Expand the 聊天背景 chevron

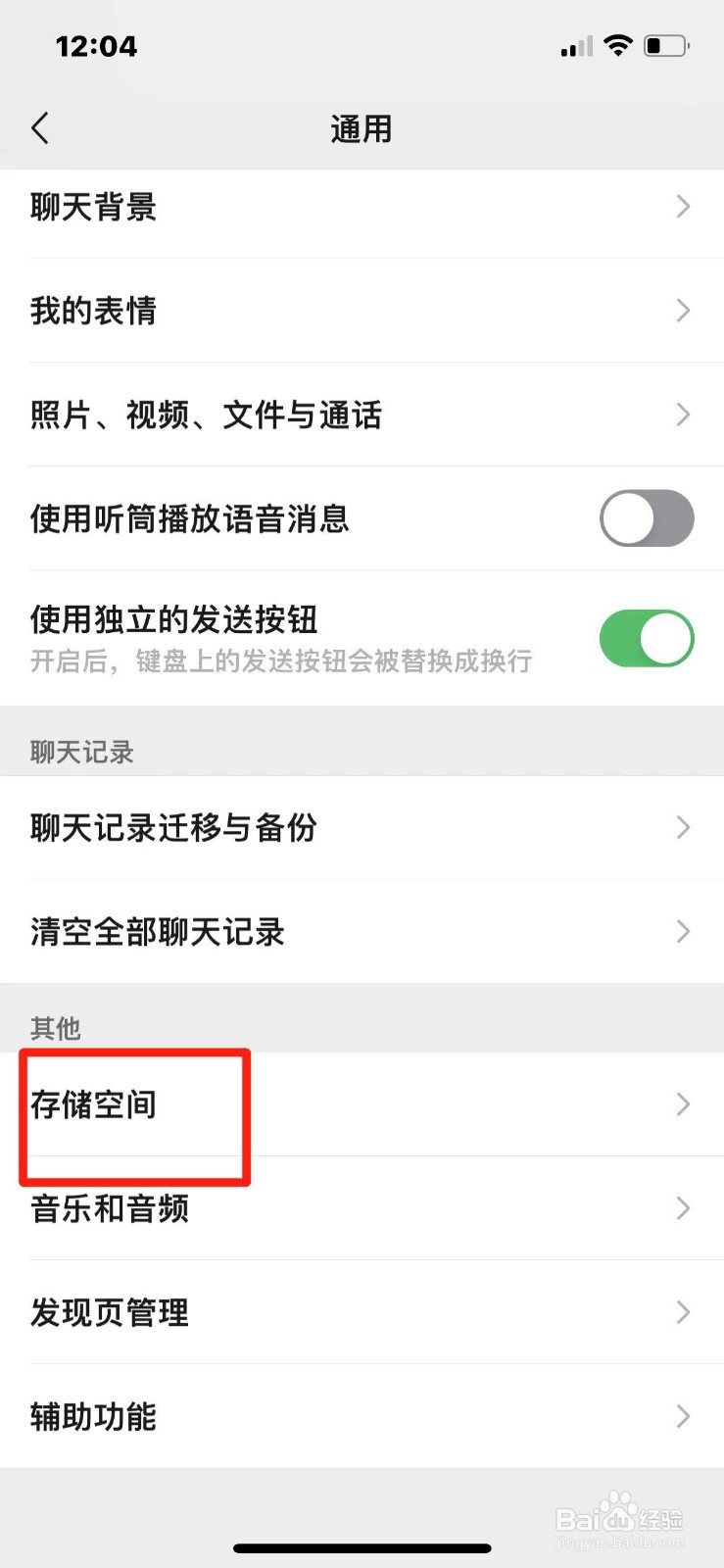(683, 207)
